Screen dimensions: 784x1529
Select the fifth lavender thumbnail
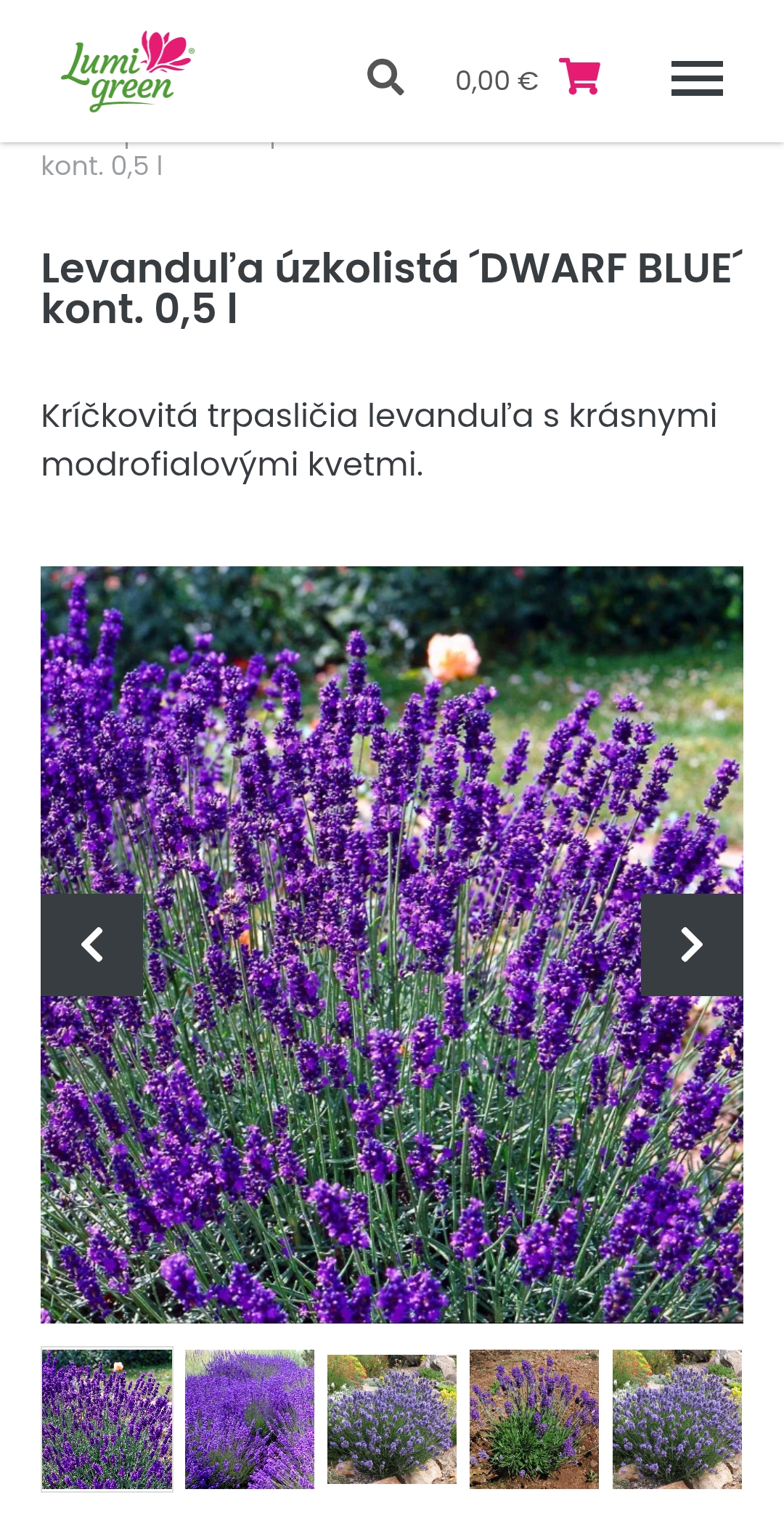677,1419
